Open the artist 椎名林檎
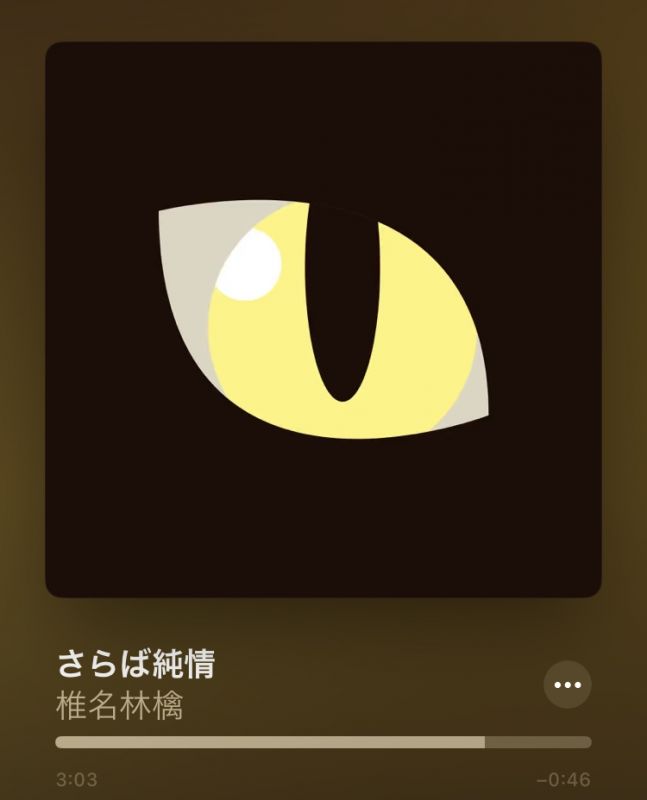 [120, 705]
